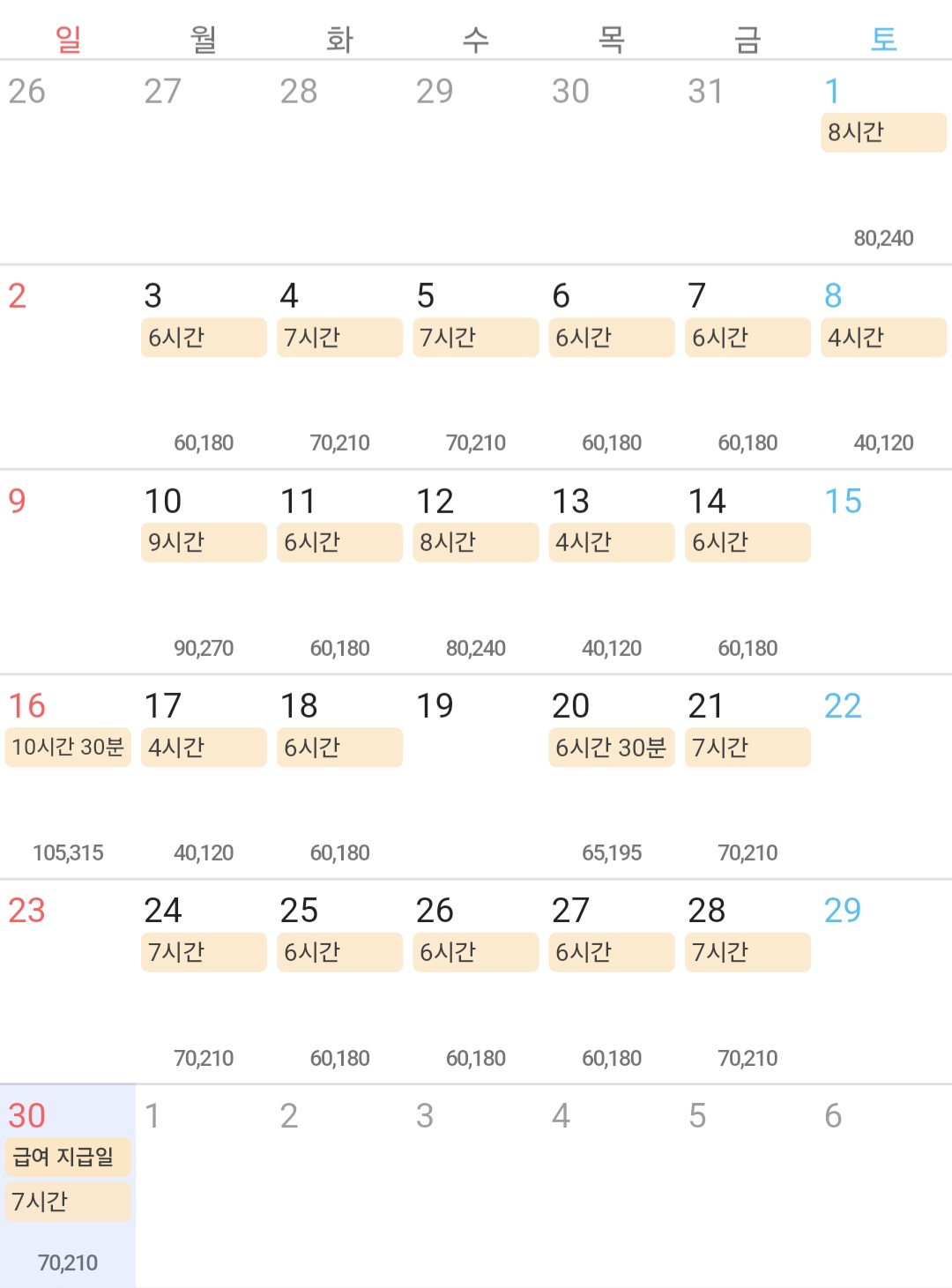Tap the 7시간 entry on the 21st
The width and height of the screenshot is (952, 1288).
pos(747,748)
